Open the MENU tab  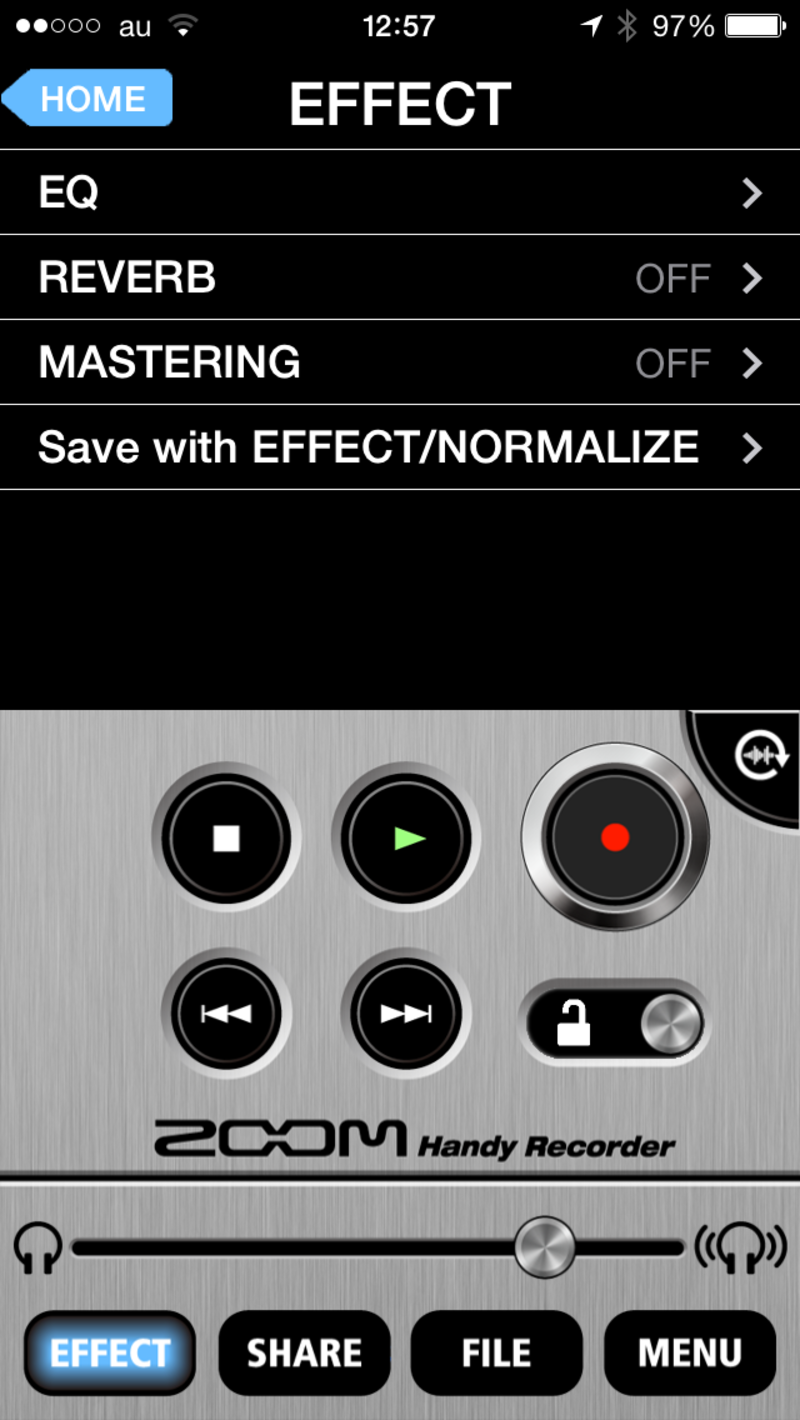(x=690, y=1353)
